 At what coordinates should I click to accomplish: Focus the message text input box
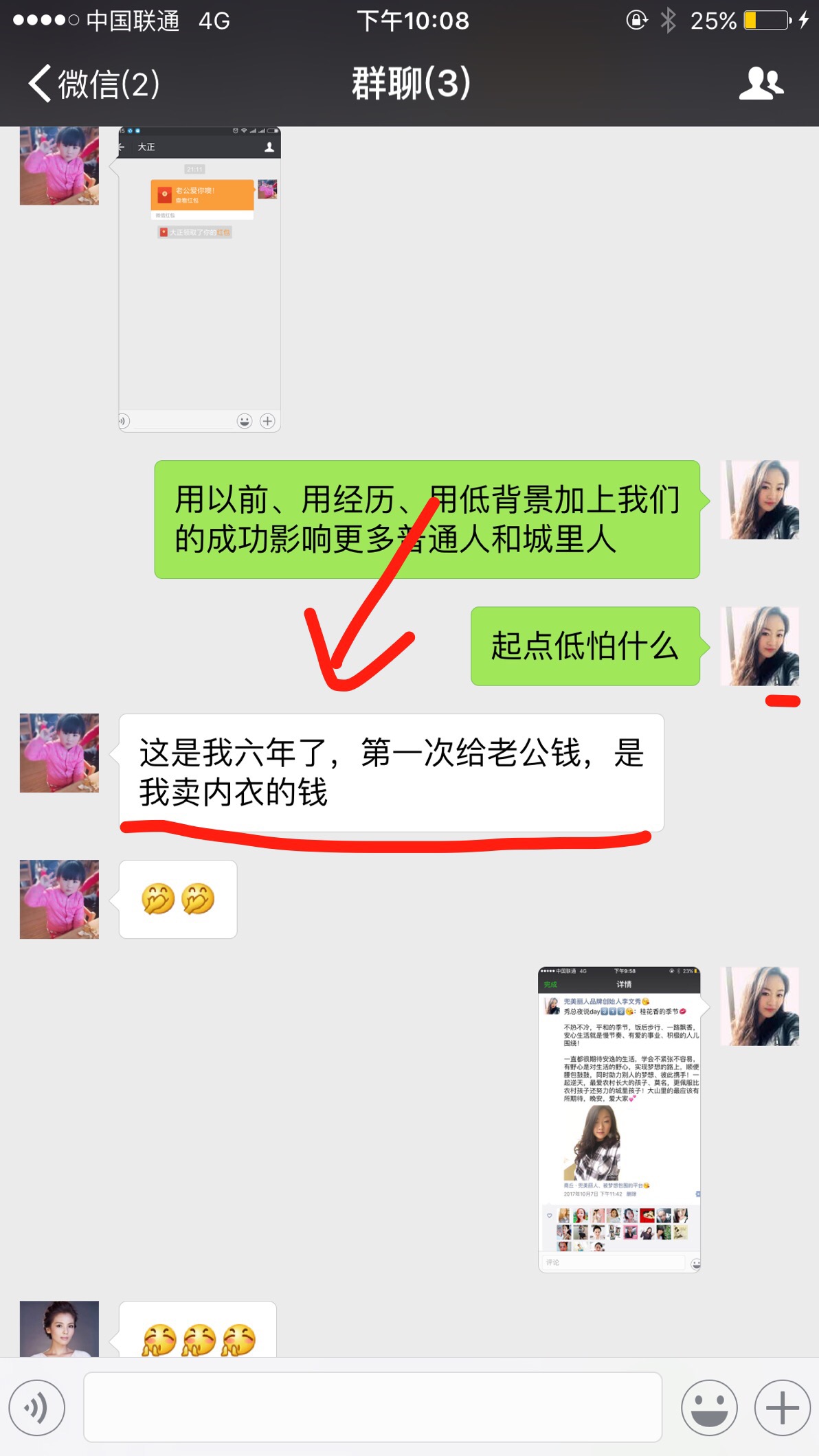pos(372,1407)
